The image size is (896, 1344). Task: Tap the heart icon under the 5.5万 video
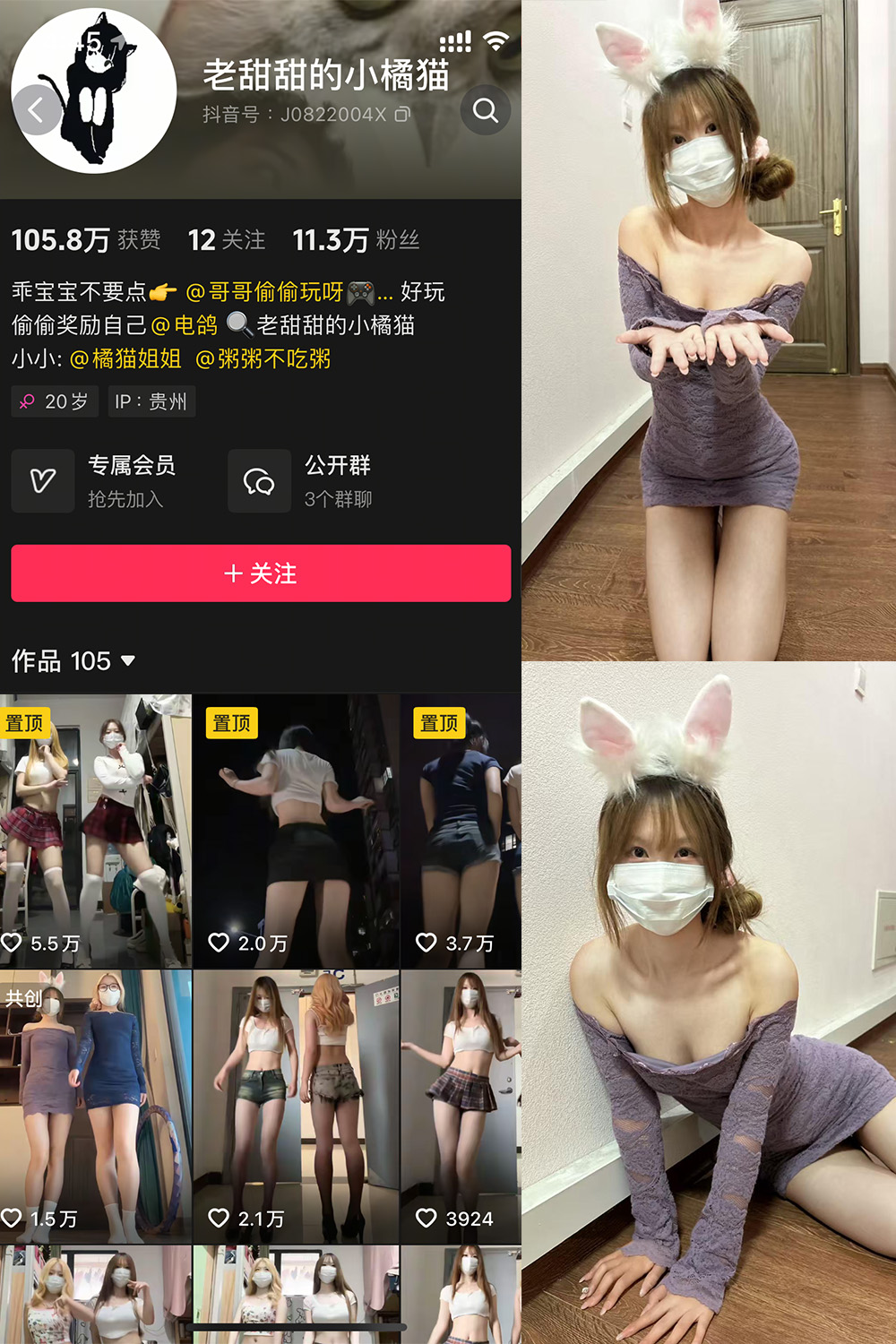[13, 943]
